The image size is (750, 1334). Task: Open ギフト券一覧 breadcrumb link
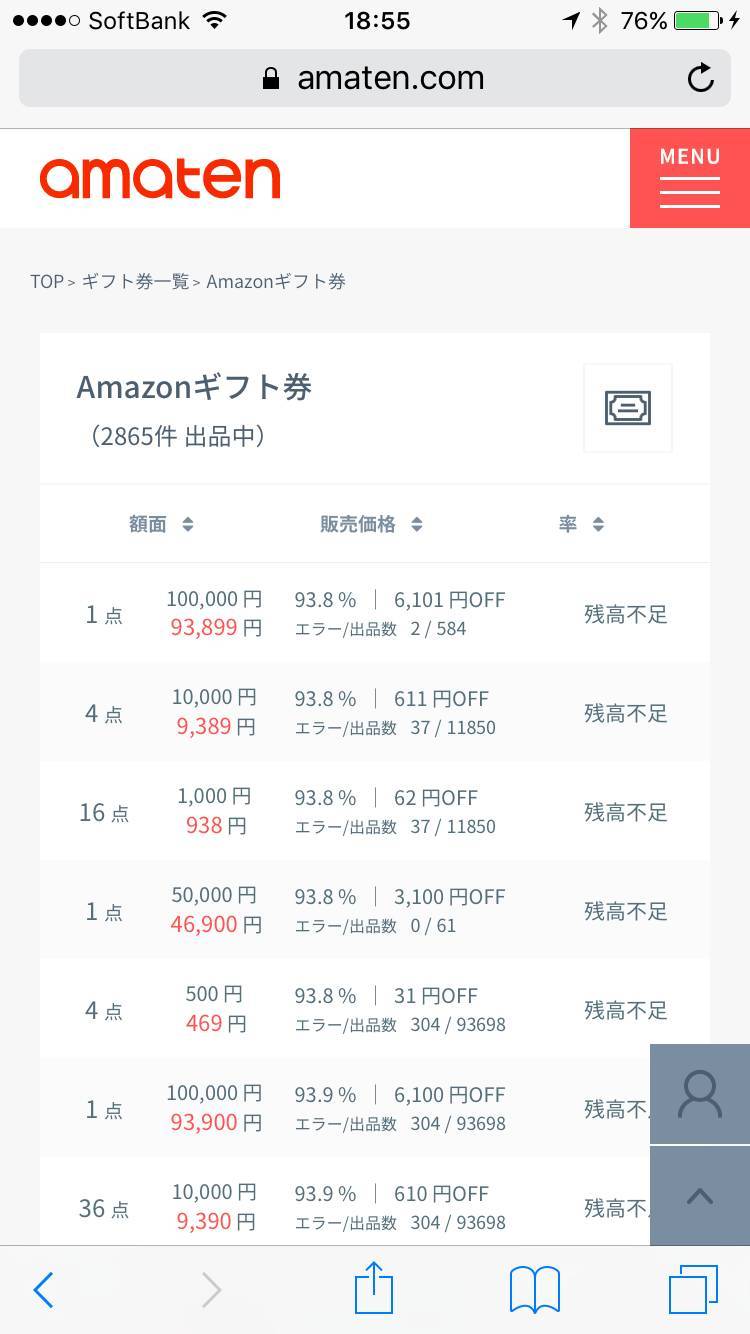click(135, 281)
